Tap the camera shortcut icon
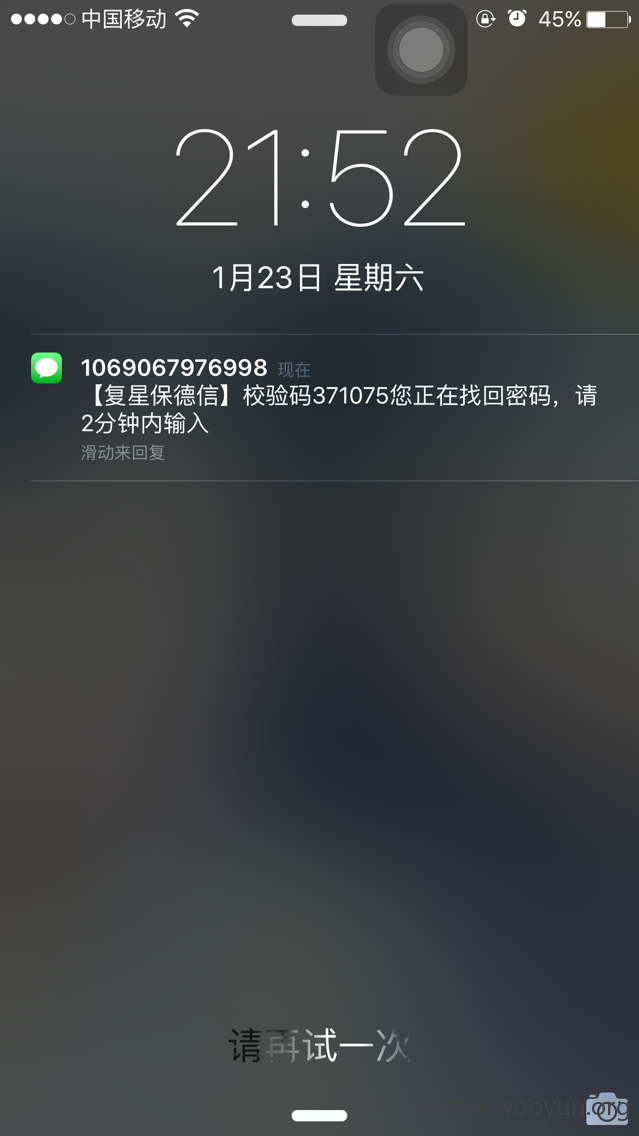This screenshot has width=639, height=1136. click(x=607, y=1108)
